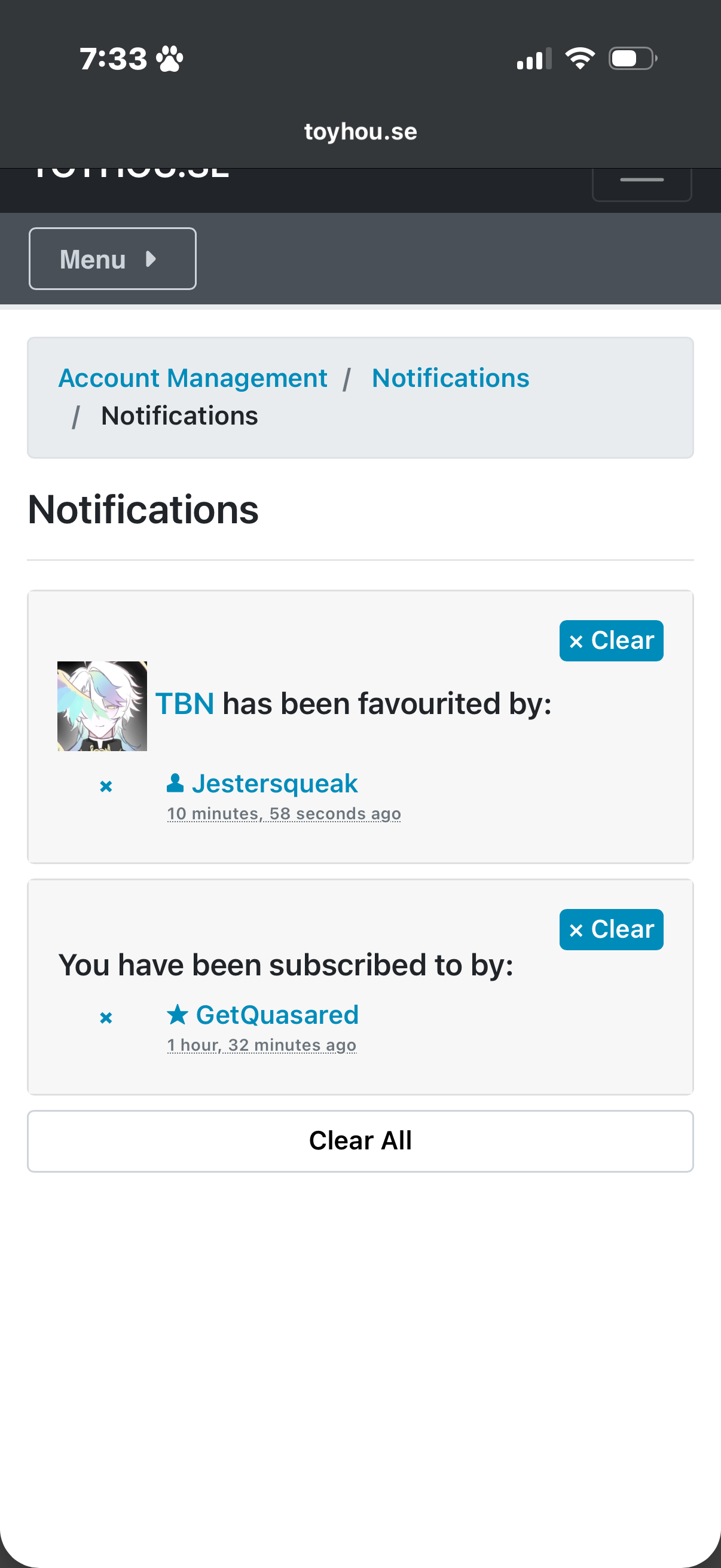721x1568 pixels.
Task: Tap the toyhou.se address bar
Action: click(x=360, y=132)
